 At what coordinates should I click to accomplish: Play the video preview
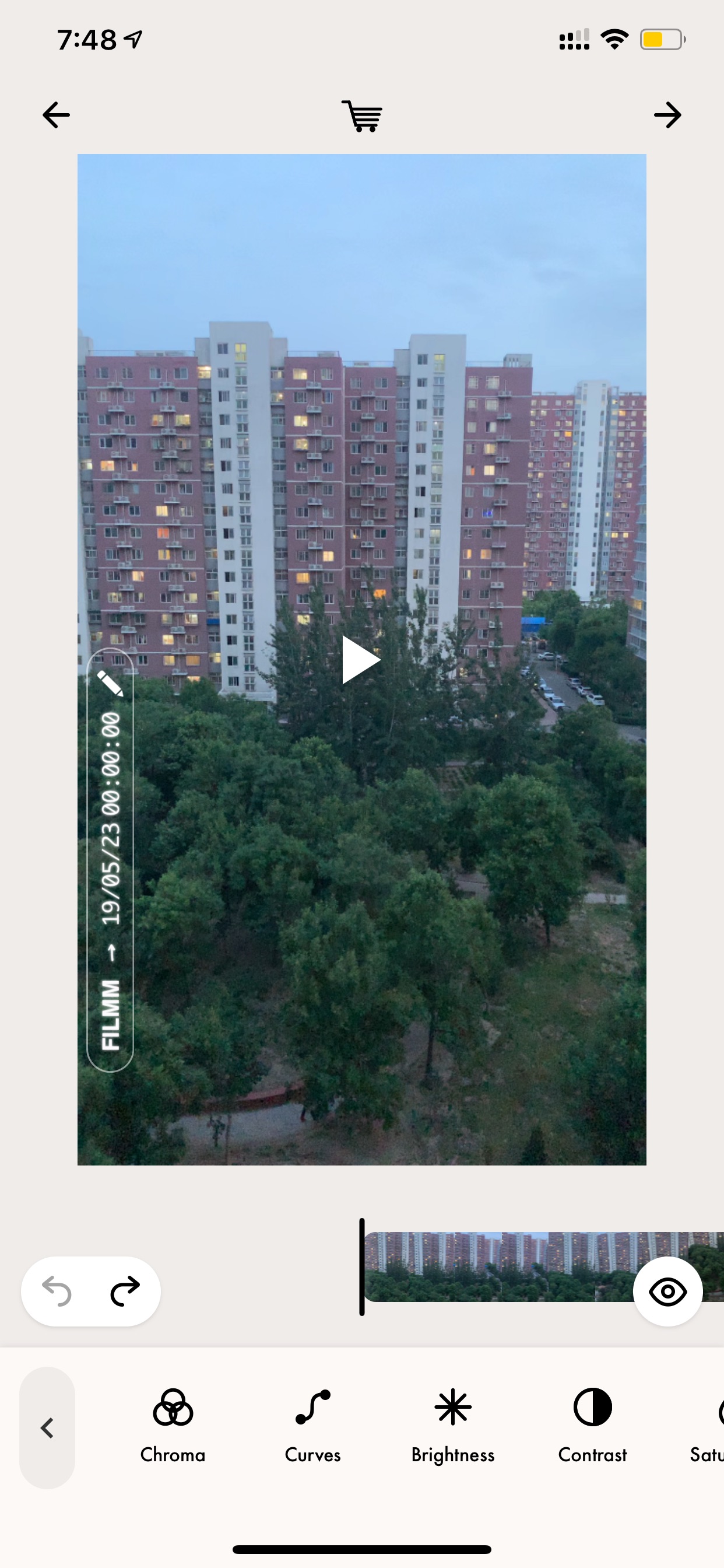click(x=361, y=660)
